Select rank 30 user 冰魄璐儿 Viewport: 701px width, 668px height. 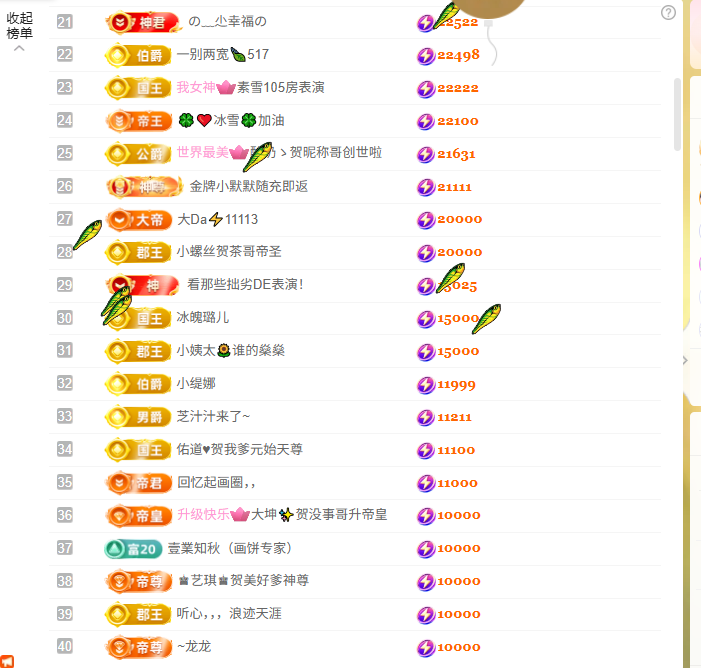pyautogui.click(x=203, y=318)
